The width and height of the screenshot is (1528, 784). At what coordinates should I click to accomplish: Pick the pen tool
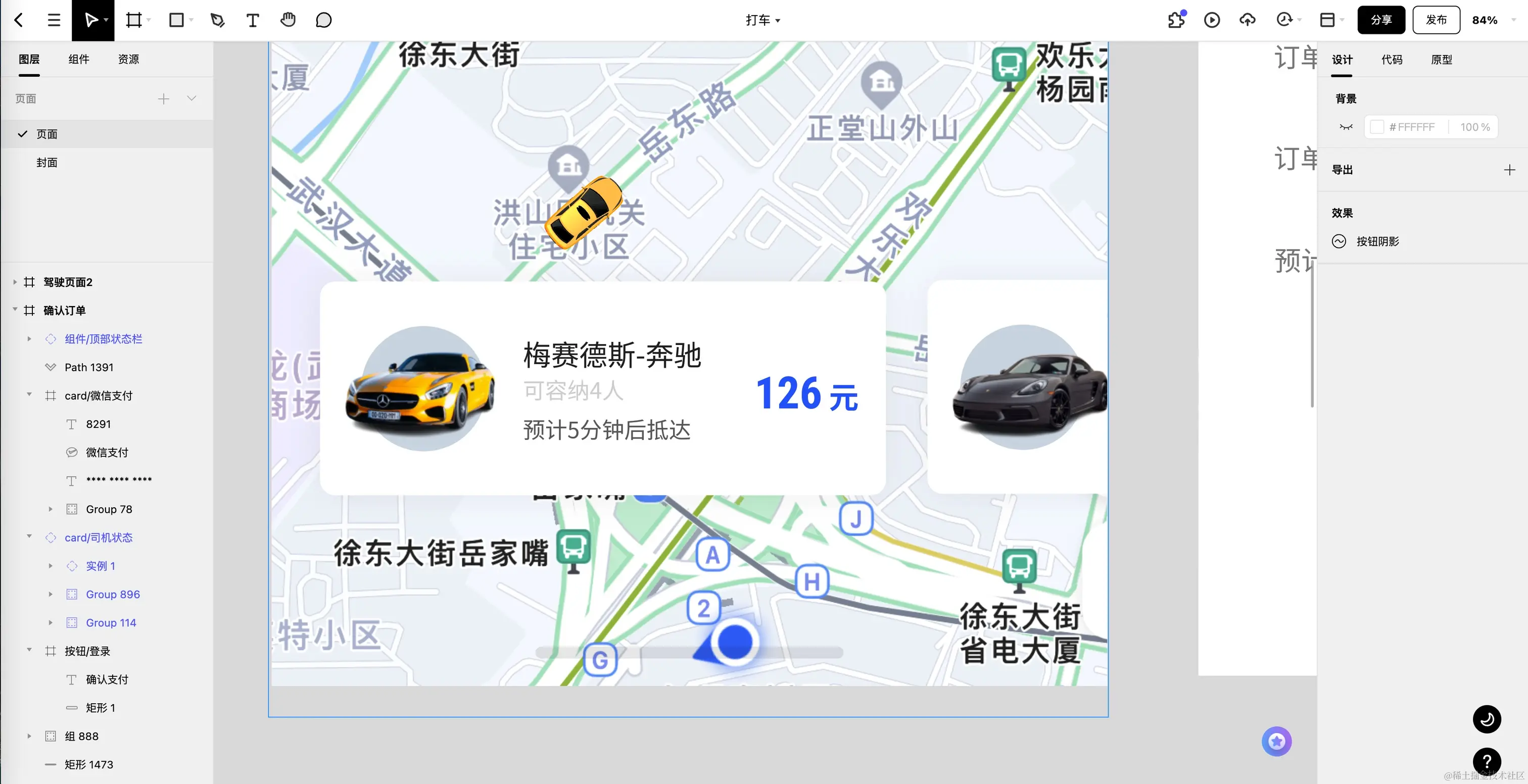click(217, 20)
